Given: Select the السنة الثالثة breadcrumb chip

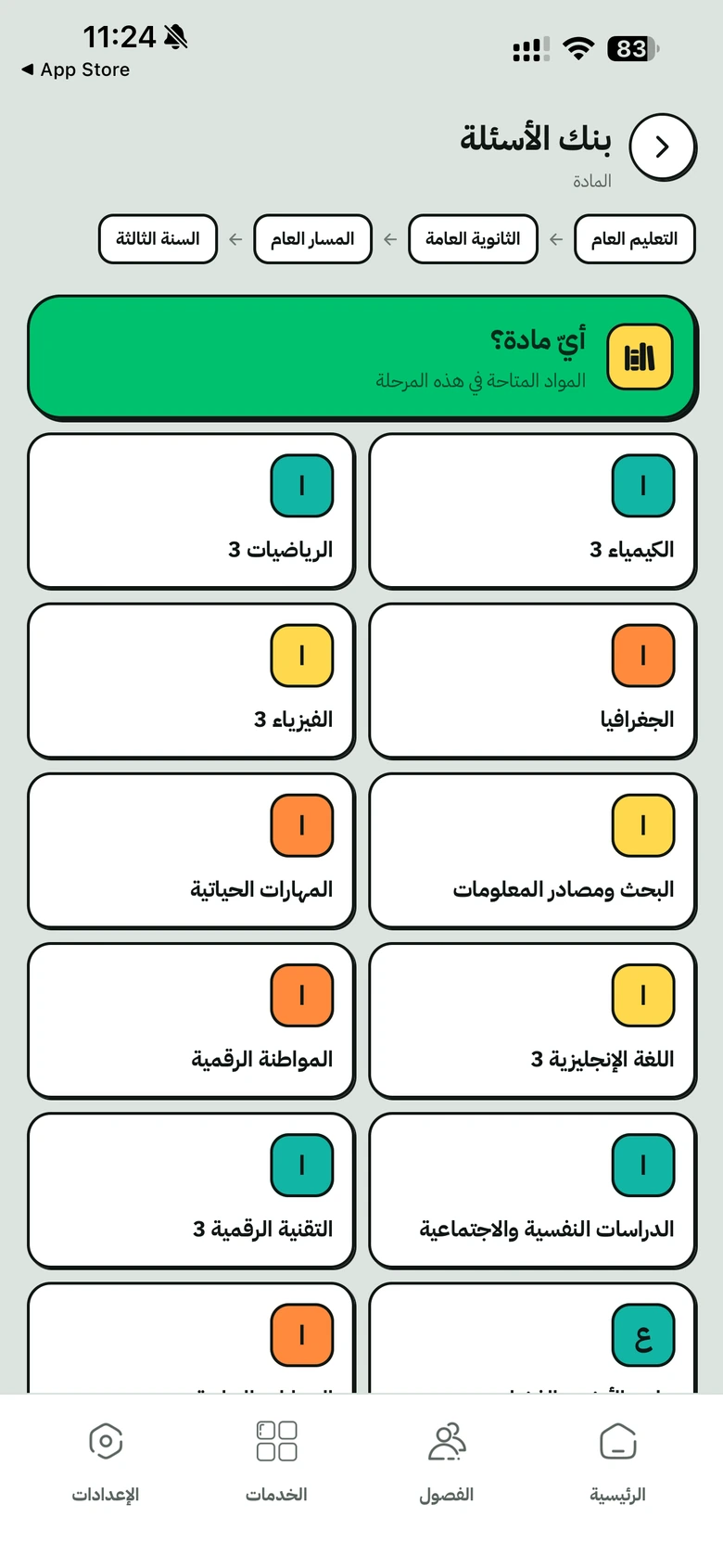Looking at the screenshot, I should click(158, 239).
